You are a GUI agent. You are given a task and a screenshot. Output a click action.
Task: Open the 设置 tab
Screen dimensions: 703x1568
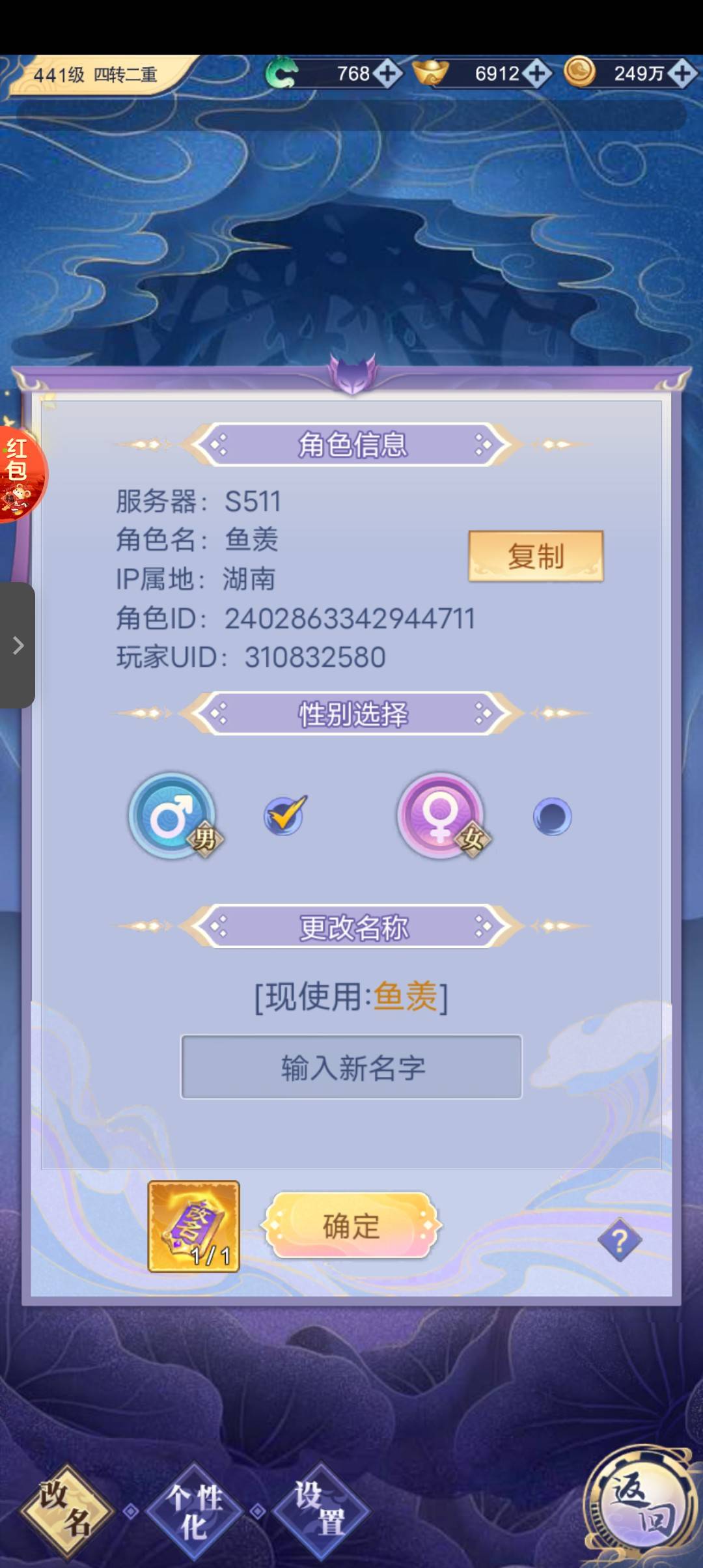click(320, 1509)
